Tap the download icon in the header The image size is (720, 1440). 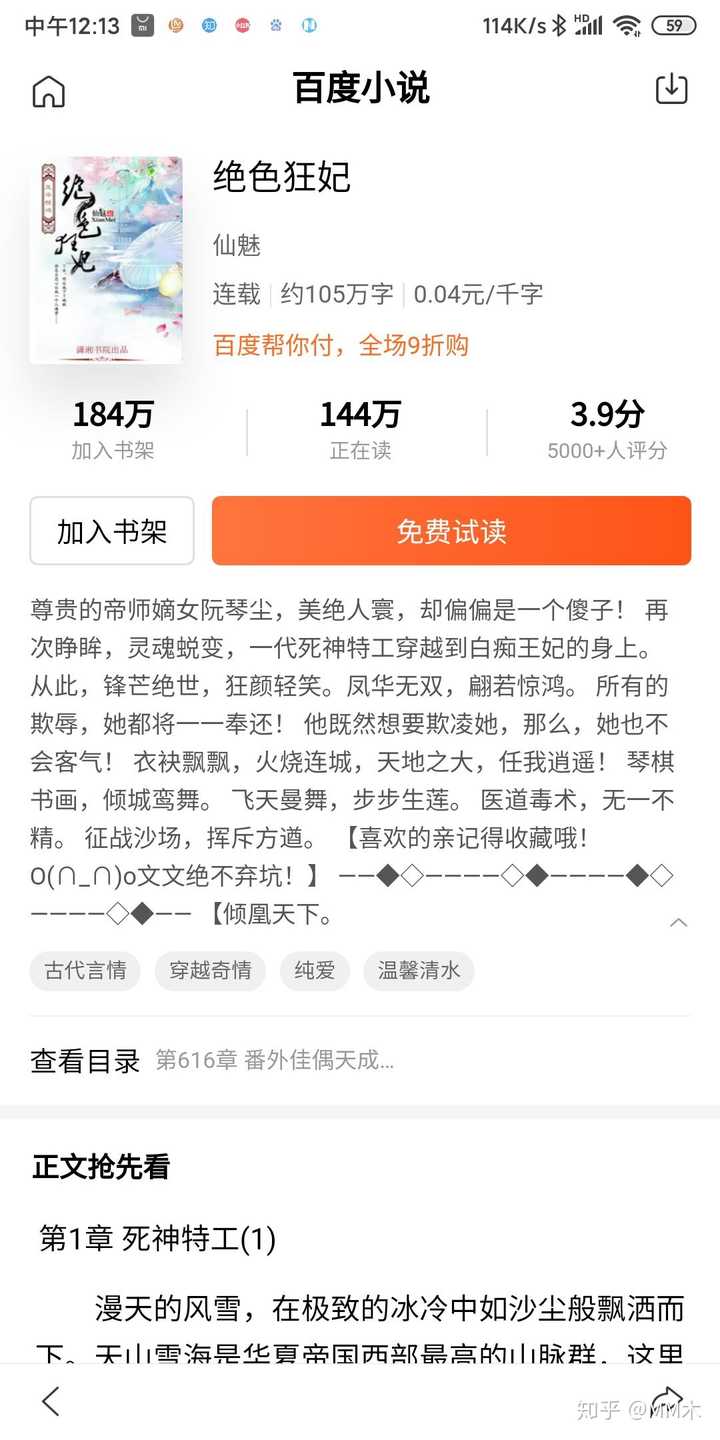(671, 88)
